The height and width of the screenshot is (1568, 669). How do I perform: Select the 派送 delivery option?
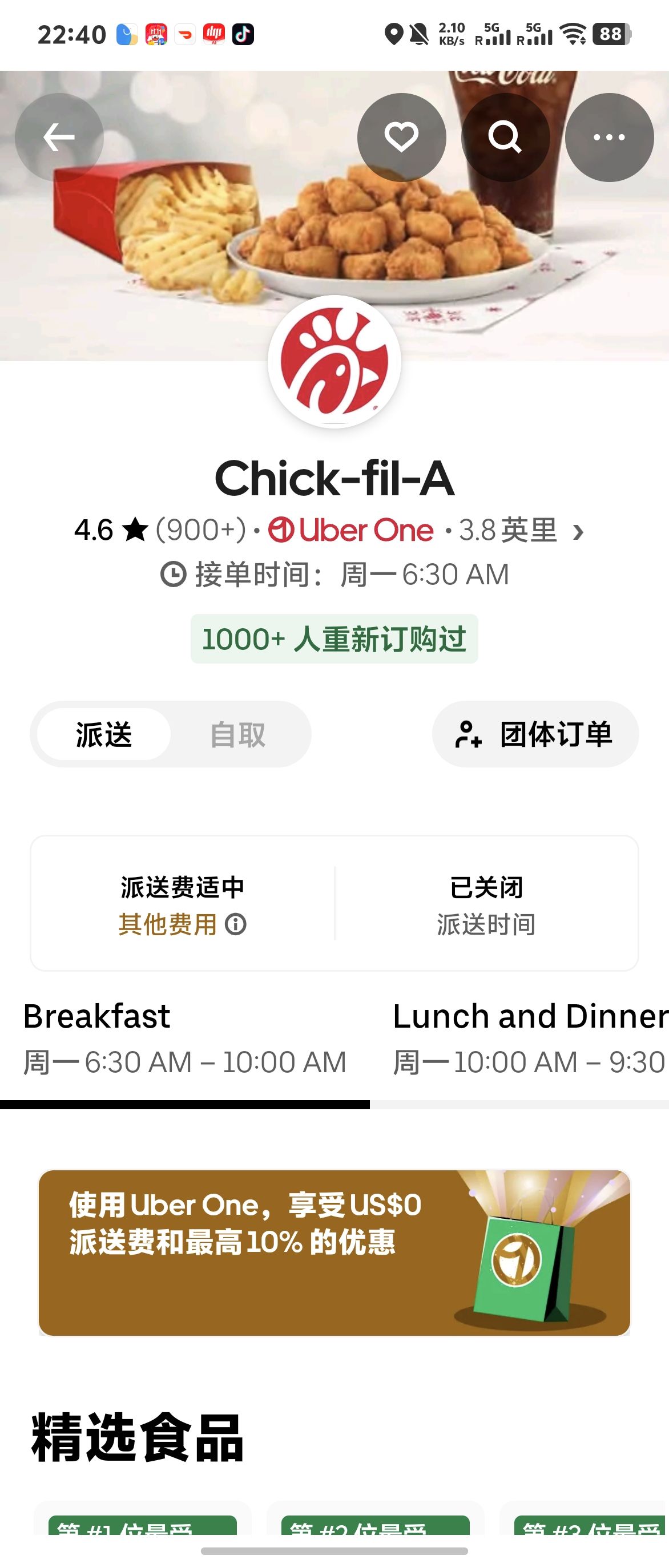point(104,734)
